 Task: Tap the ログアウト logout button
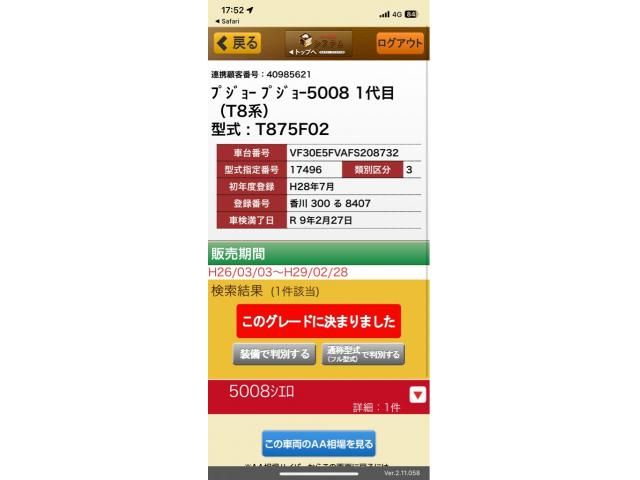400,43
